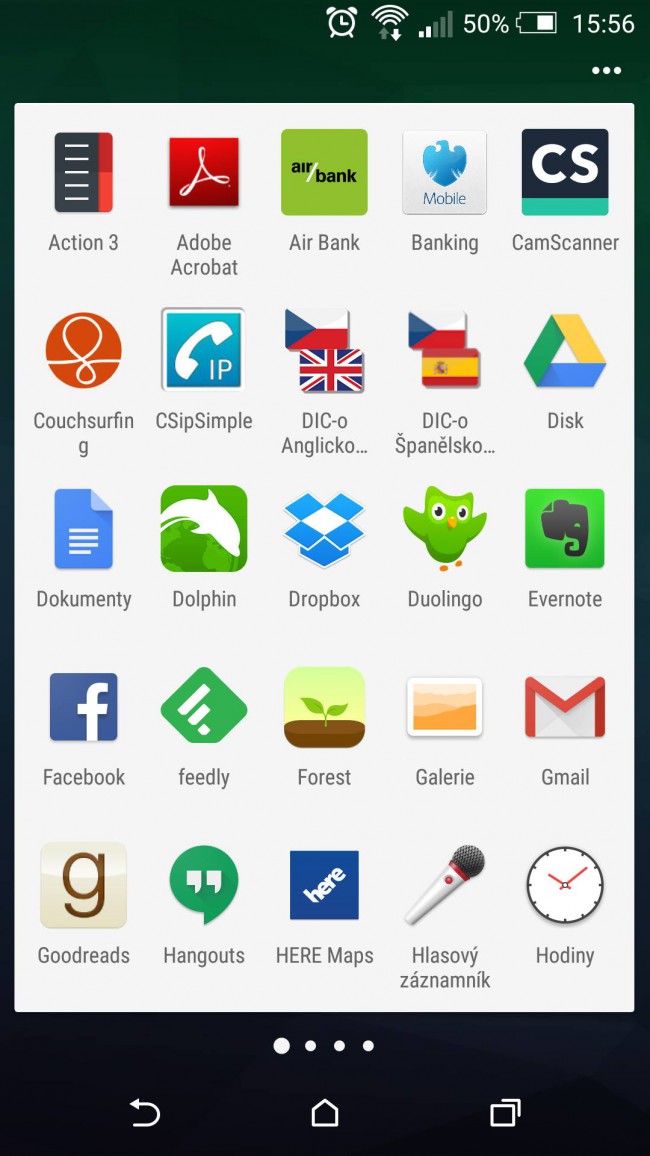Launch the Action 3 app
Viewport: 650px width, 1156px height.
point(84,173)
